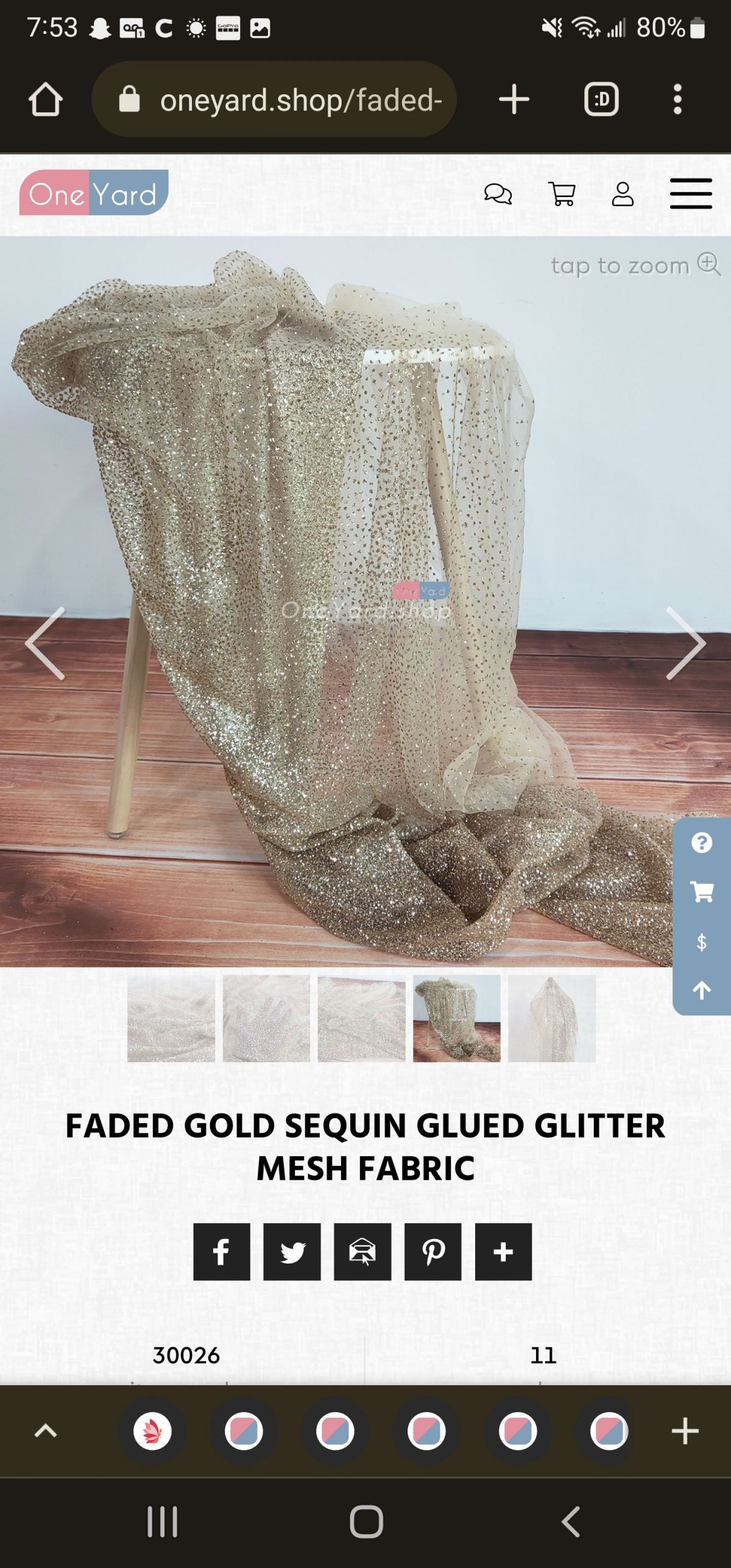Open the chat bubbles icon
This screenshot has width=731, height=1568.
tap(498, 194)
